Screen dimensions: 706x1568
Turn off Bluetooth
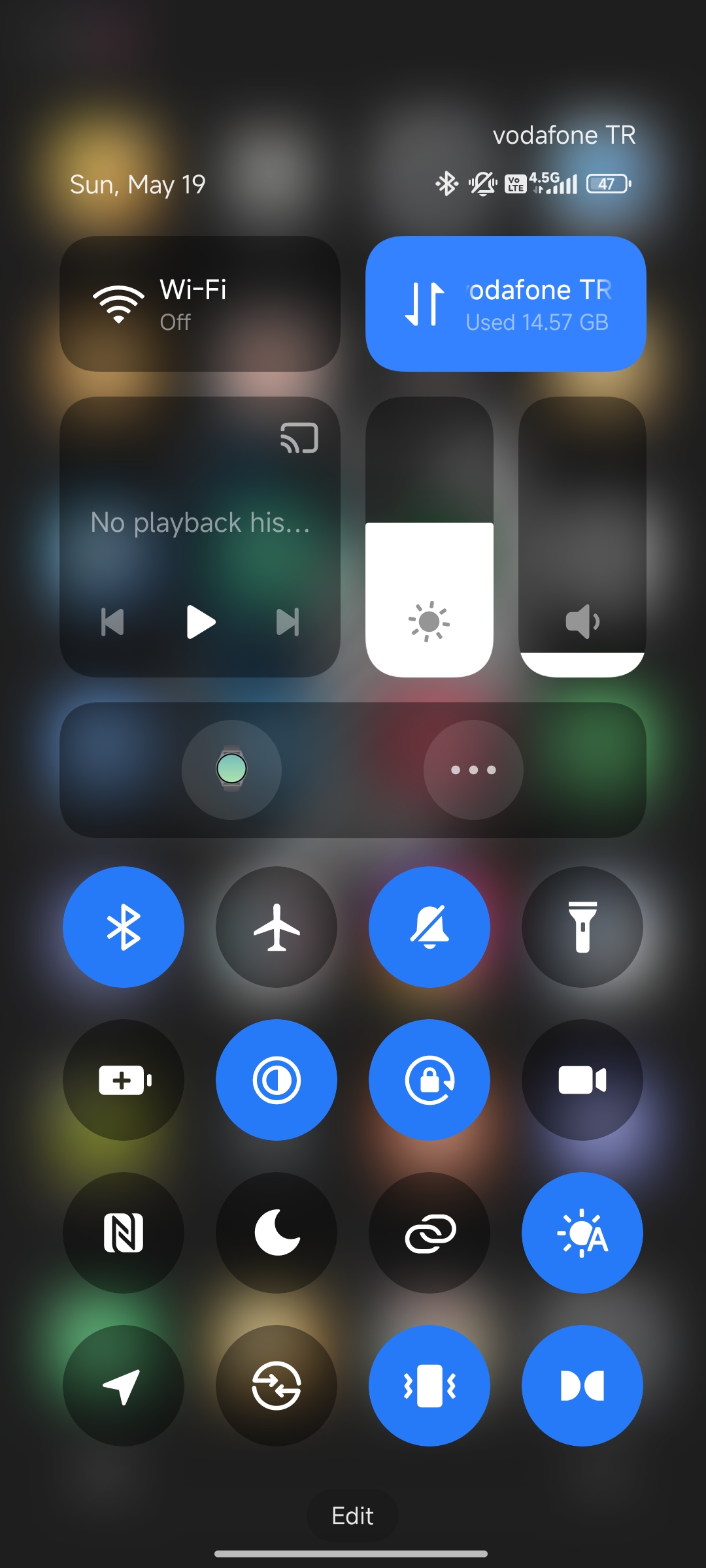[x=124, y=927]
